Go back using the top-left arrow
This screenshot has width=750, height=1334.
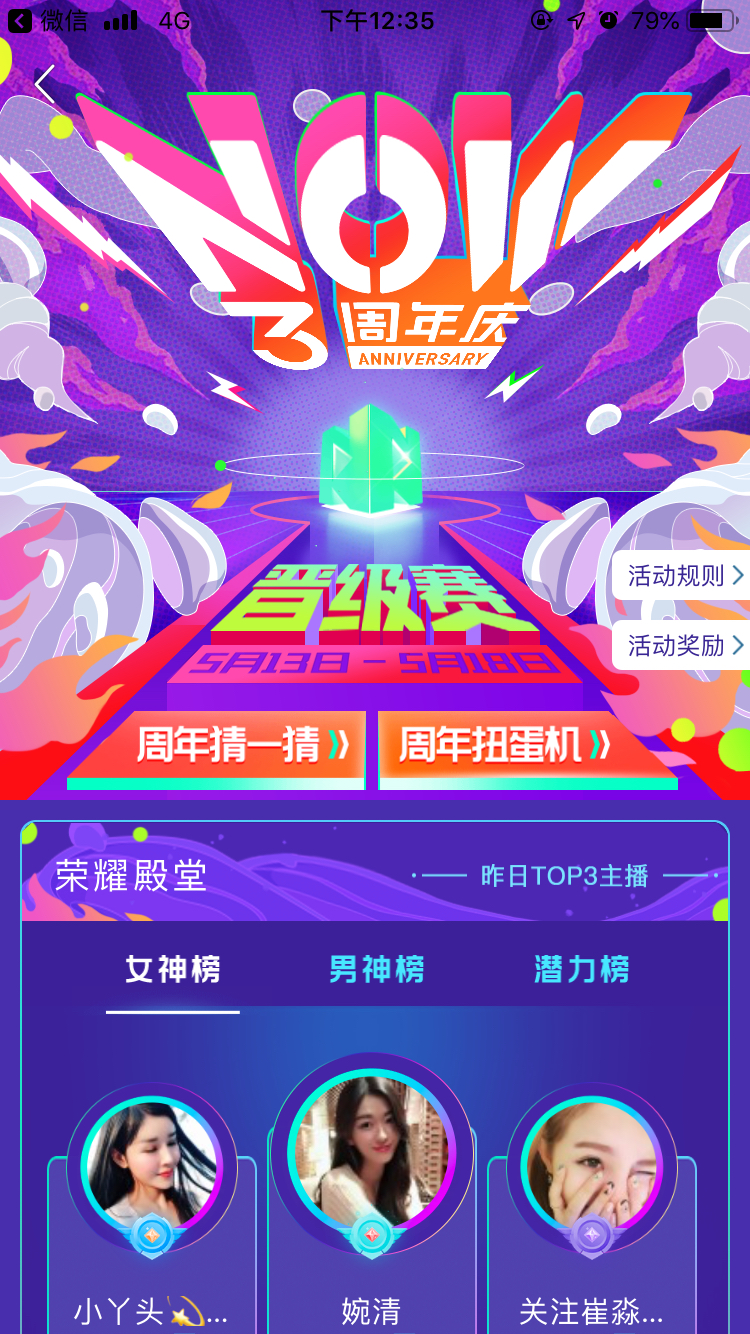click(45, 85)
